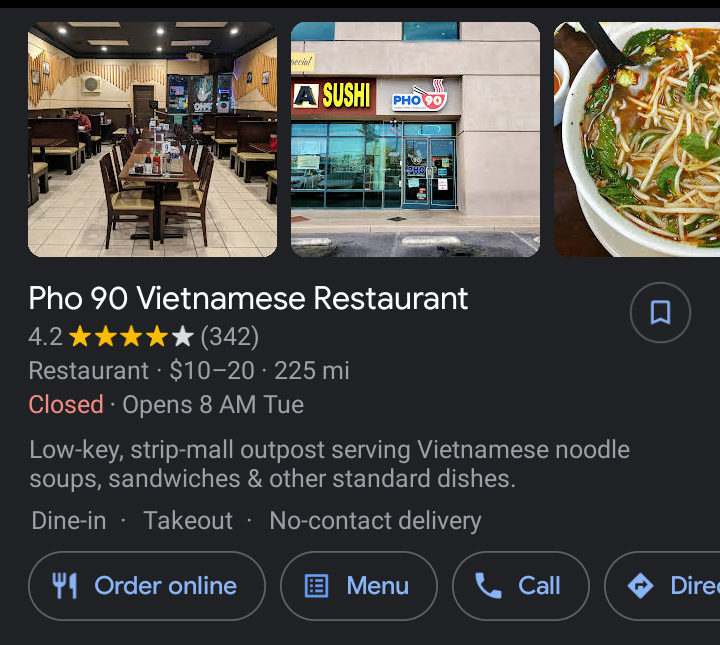Open the restaurant interior dining room photo

pyautogui.click(x=152, y=140)
